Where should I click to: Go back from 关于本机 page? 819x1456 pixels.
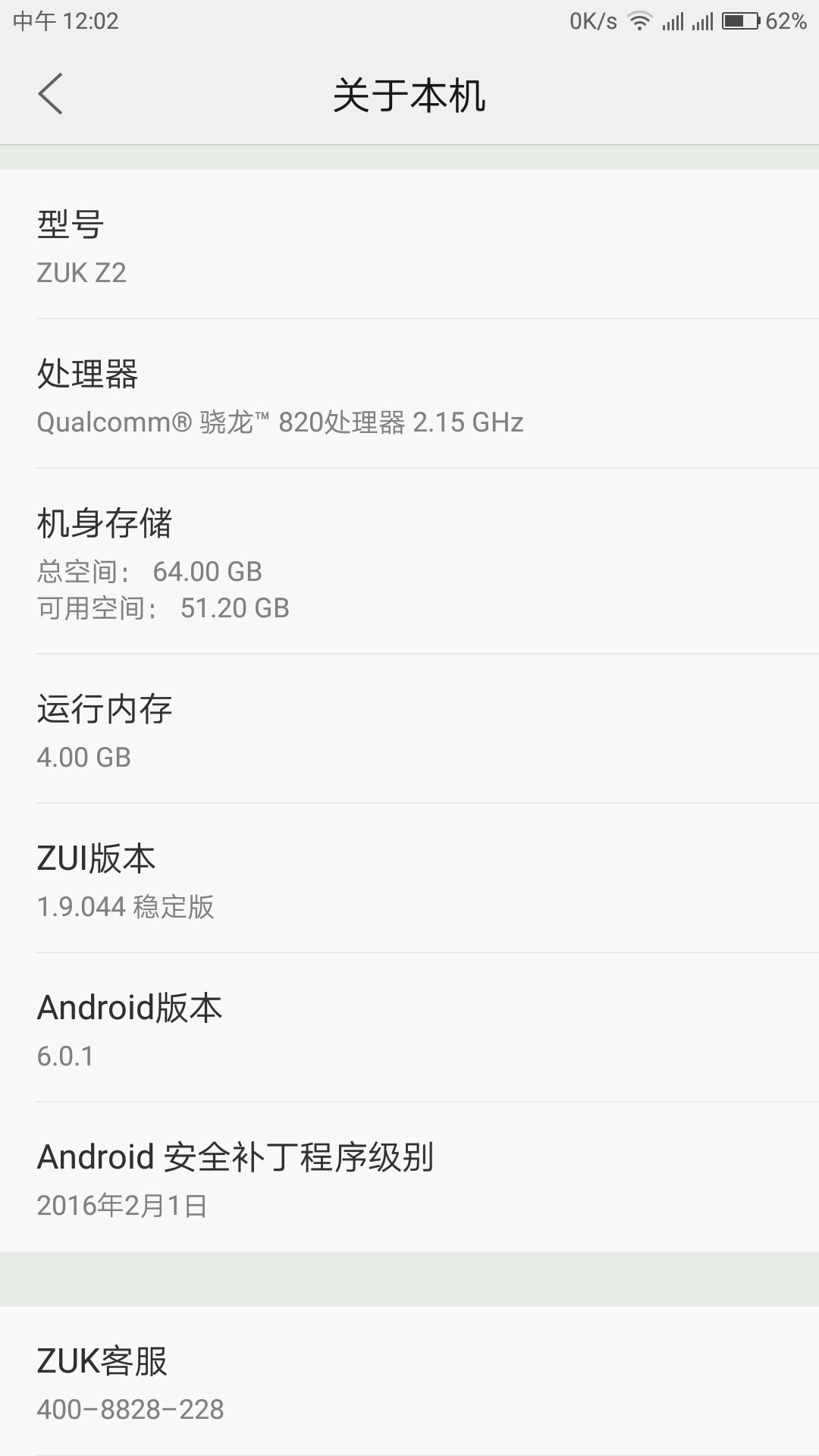51,94
